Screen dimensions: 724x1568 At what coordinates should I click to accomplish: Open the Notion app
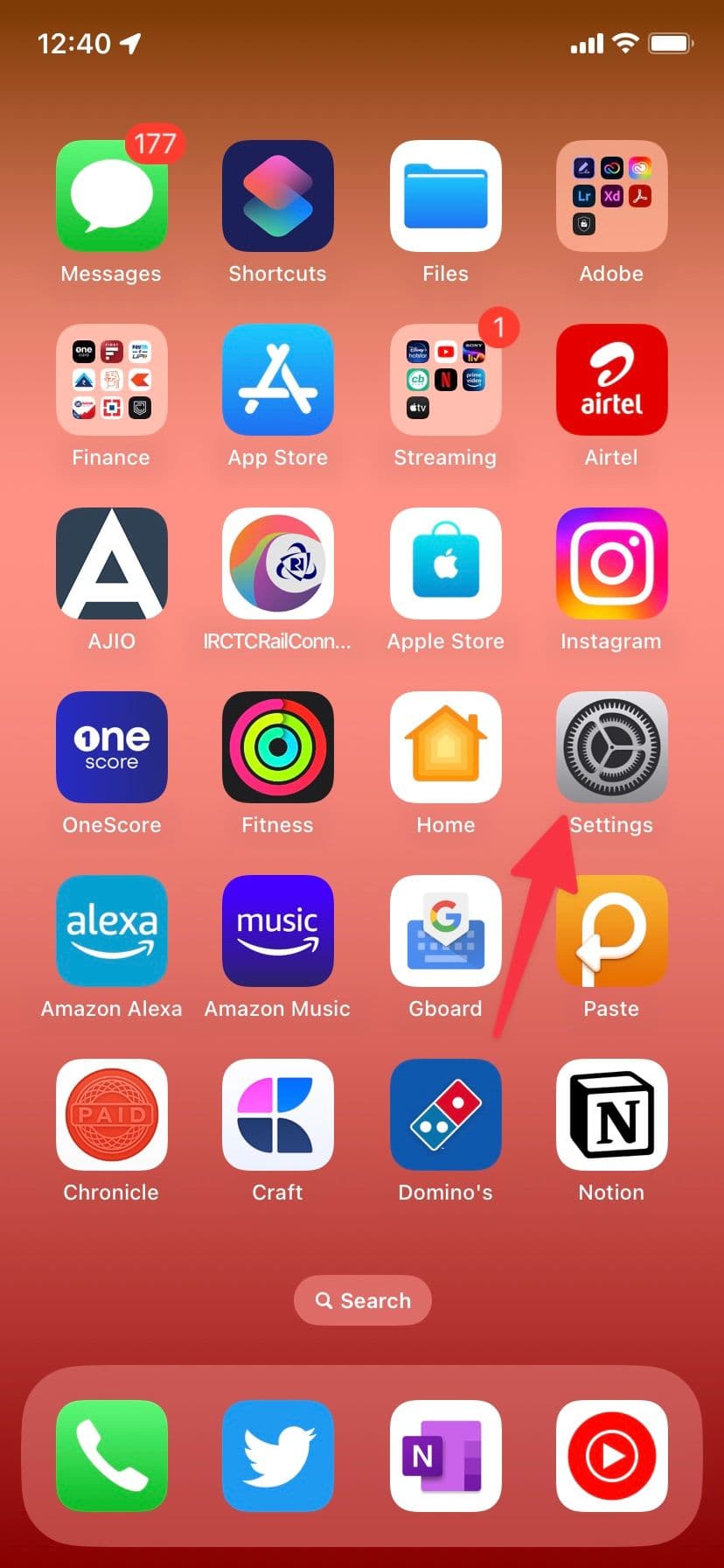(x=611, y=1114)
